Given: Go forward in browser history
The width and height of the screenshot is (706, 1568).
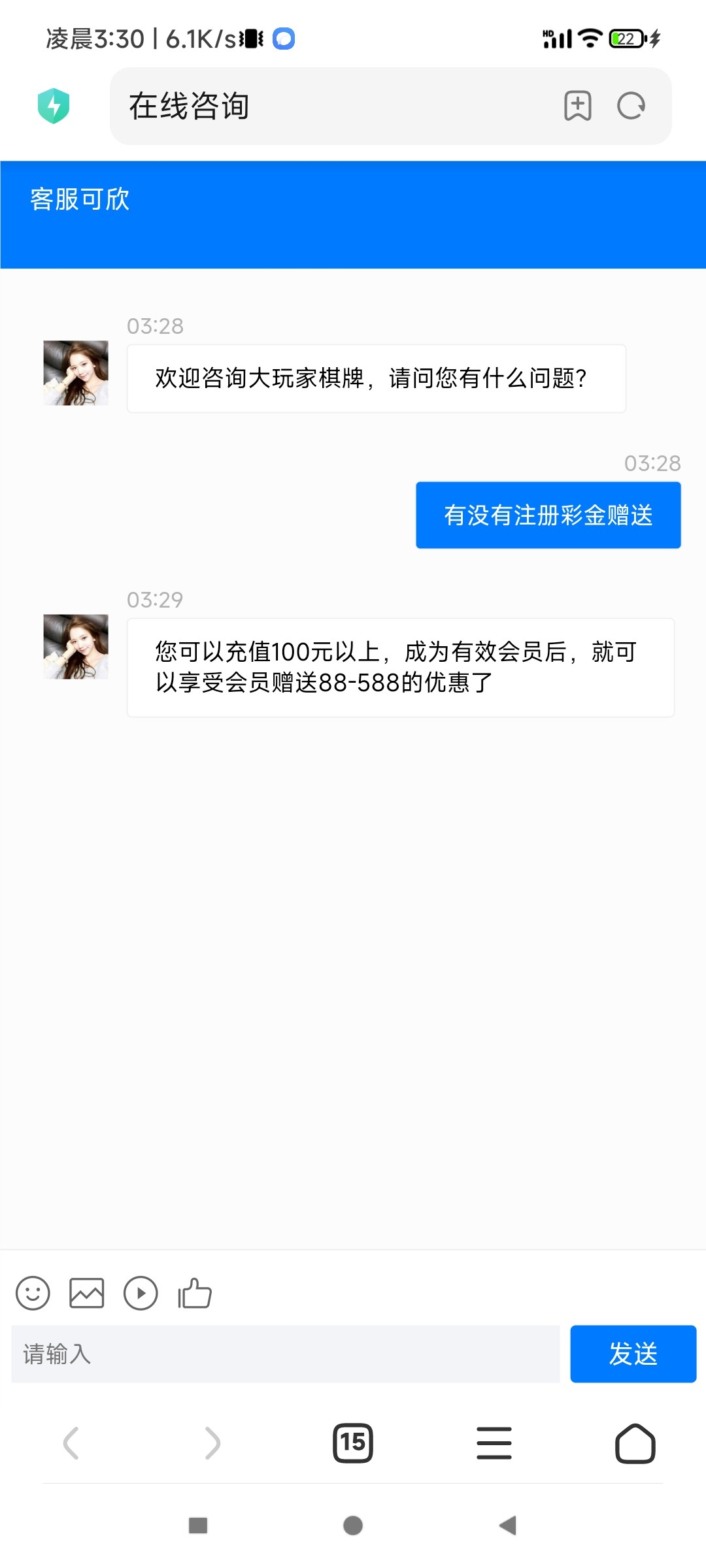Looking at the screenshot, I should (212, 1443).
